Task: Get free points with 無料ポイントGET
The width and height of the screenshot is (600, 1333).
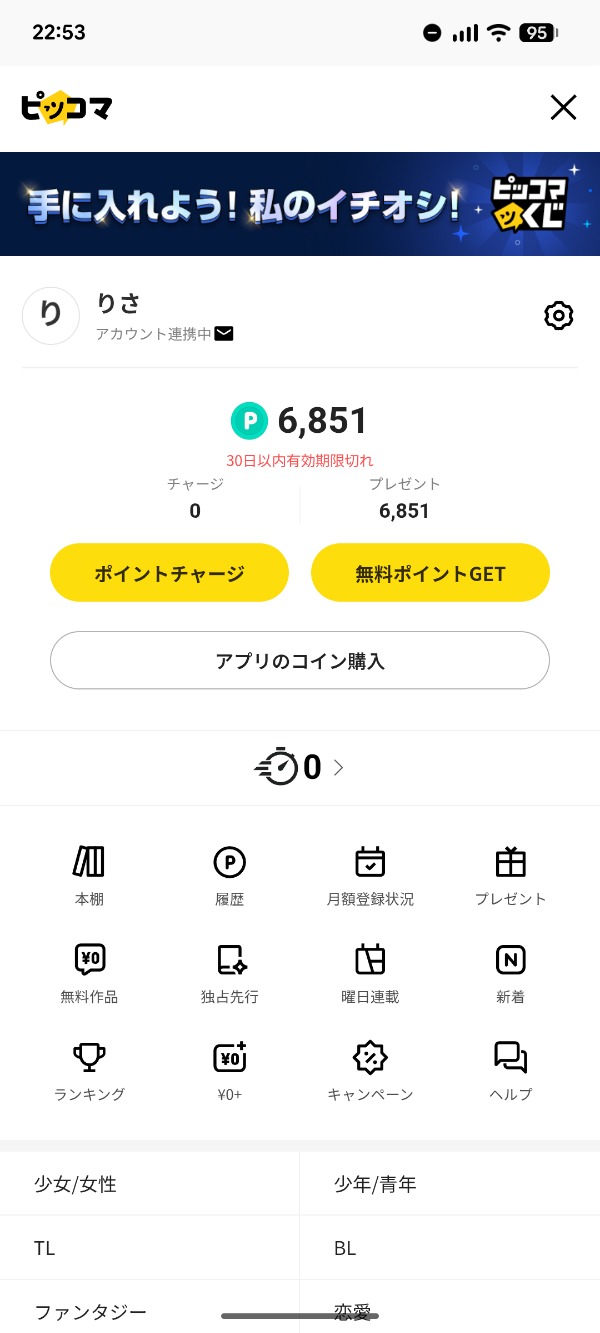Action: click(430, 573)
